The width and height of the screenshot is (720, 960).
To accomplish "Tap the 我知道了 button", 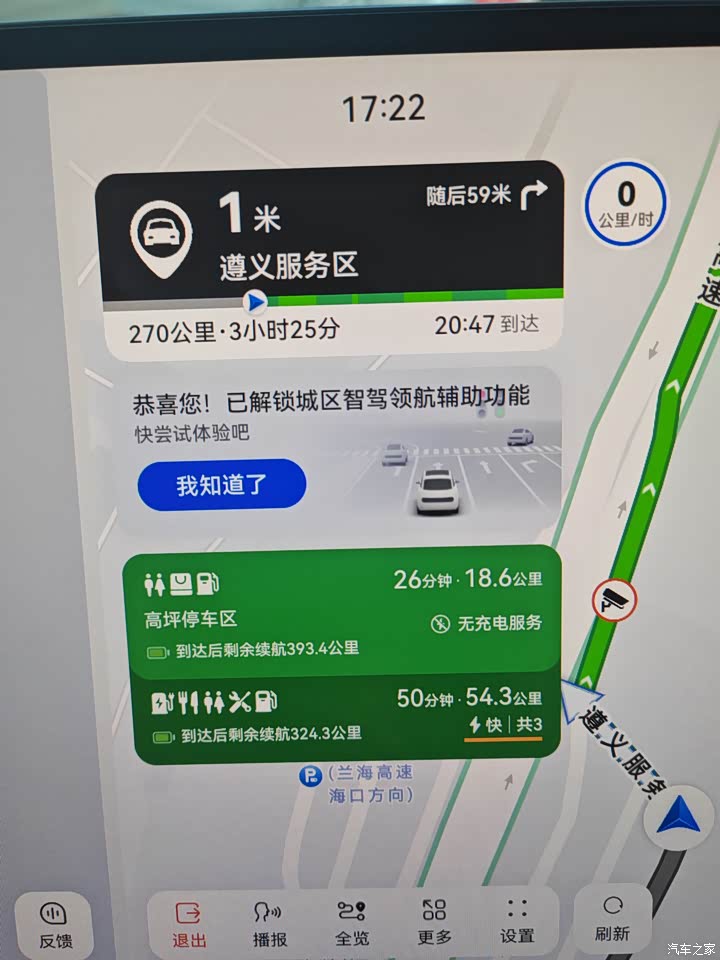I will click(221, 485).
